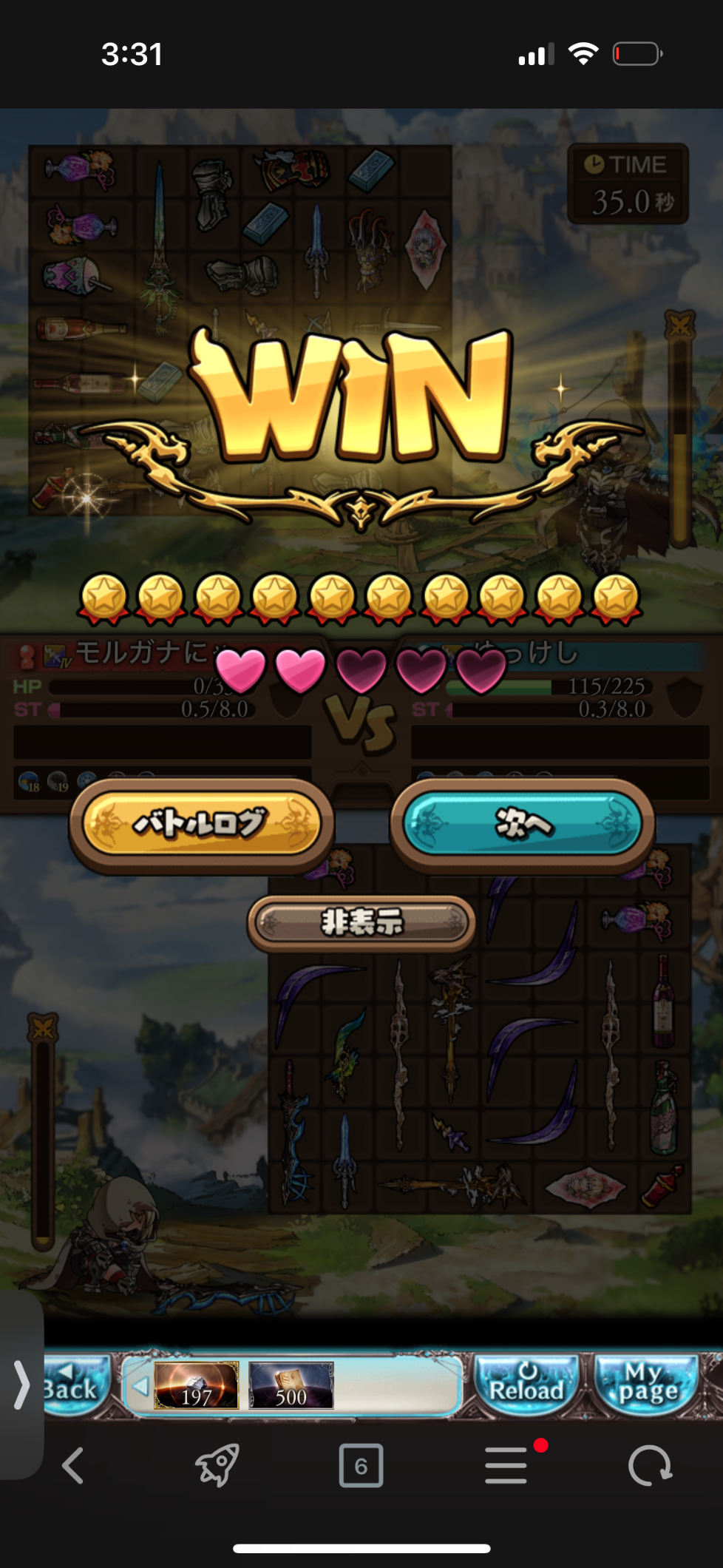Viewport: 723px width, 1568px height.
Task: Open the browser's hamburger menu
Action: 507,1466
